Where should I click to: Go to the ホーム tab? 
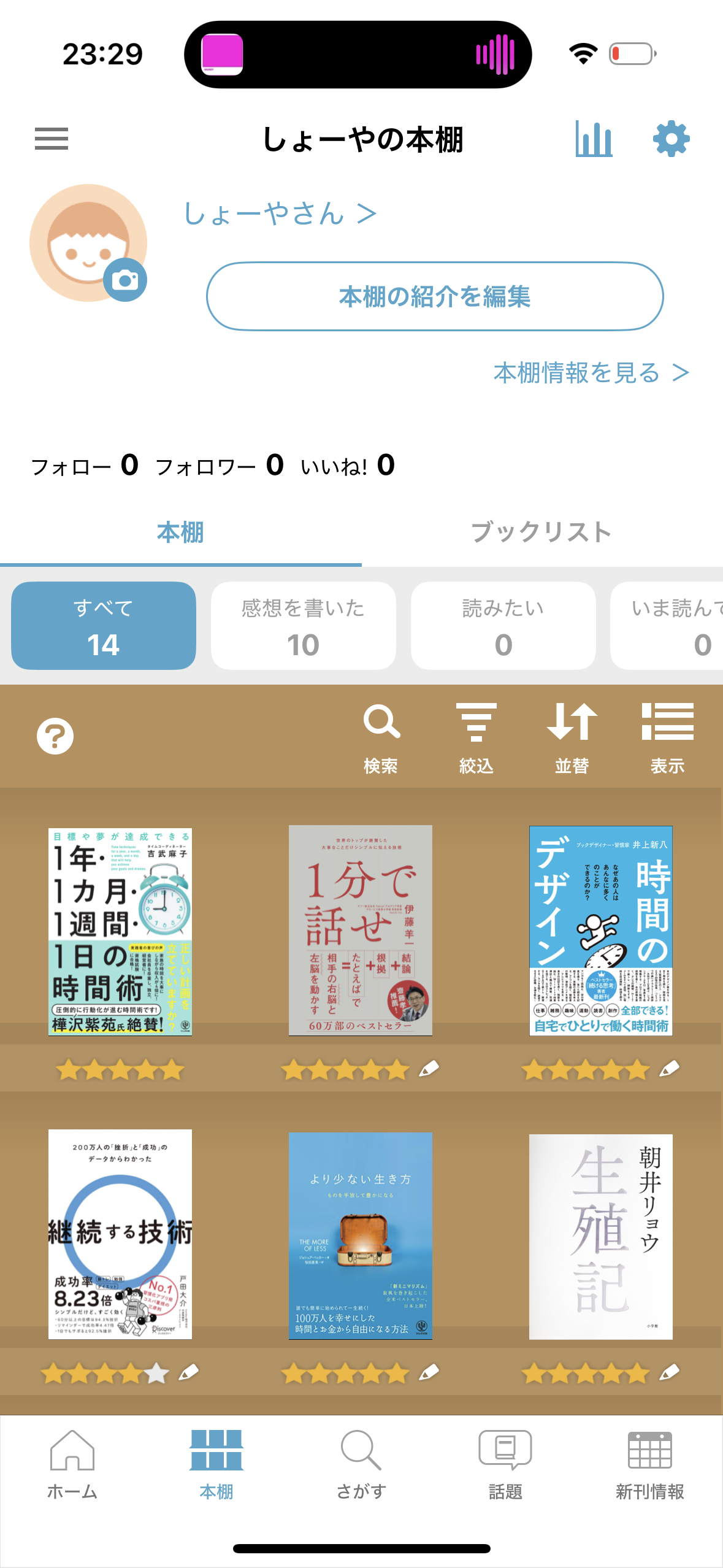[72, 1464]
